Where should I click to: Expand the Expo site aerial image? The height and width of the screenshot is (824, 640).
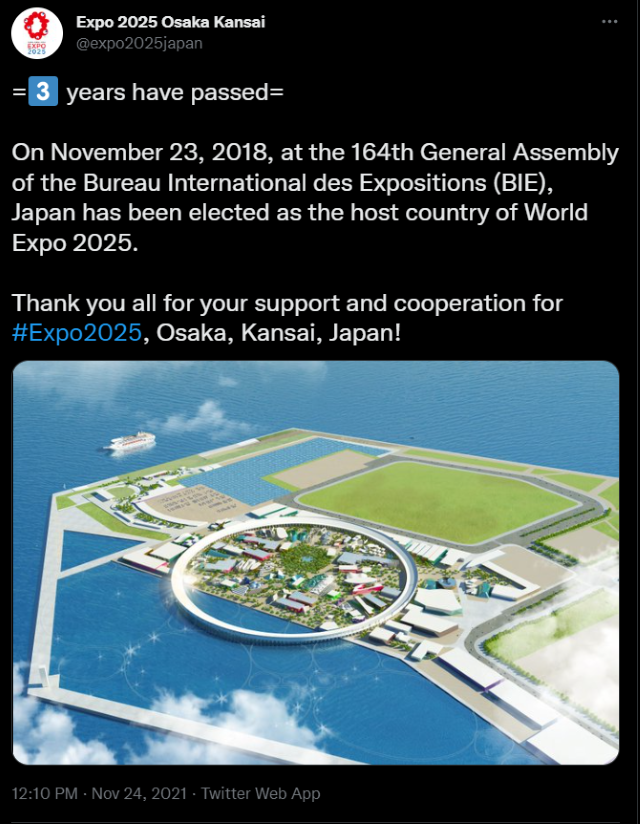pyautogui.click(x=315, y=562)
